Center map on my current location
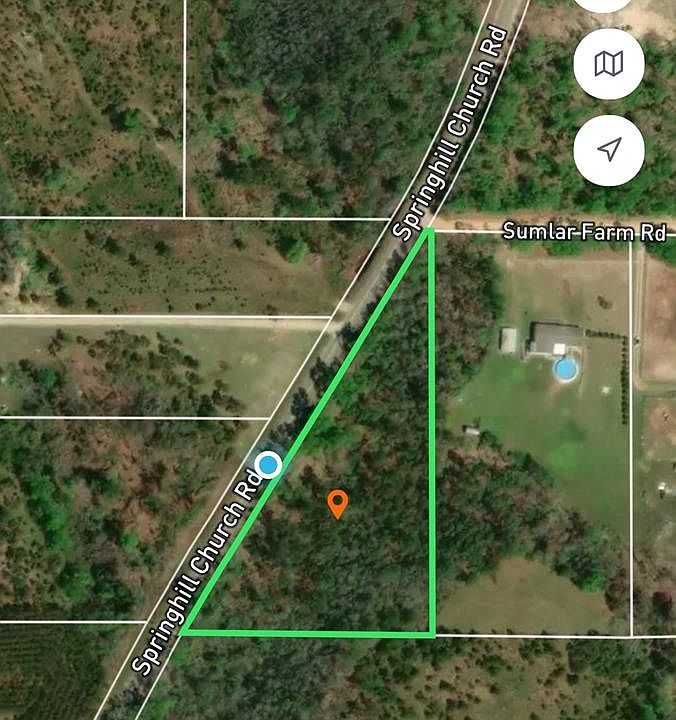This screenshot has width=676, height=720. pyautogui.click(x=609, y=150)
